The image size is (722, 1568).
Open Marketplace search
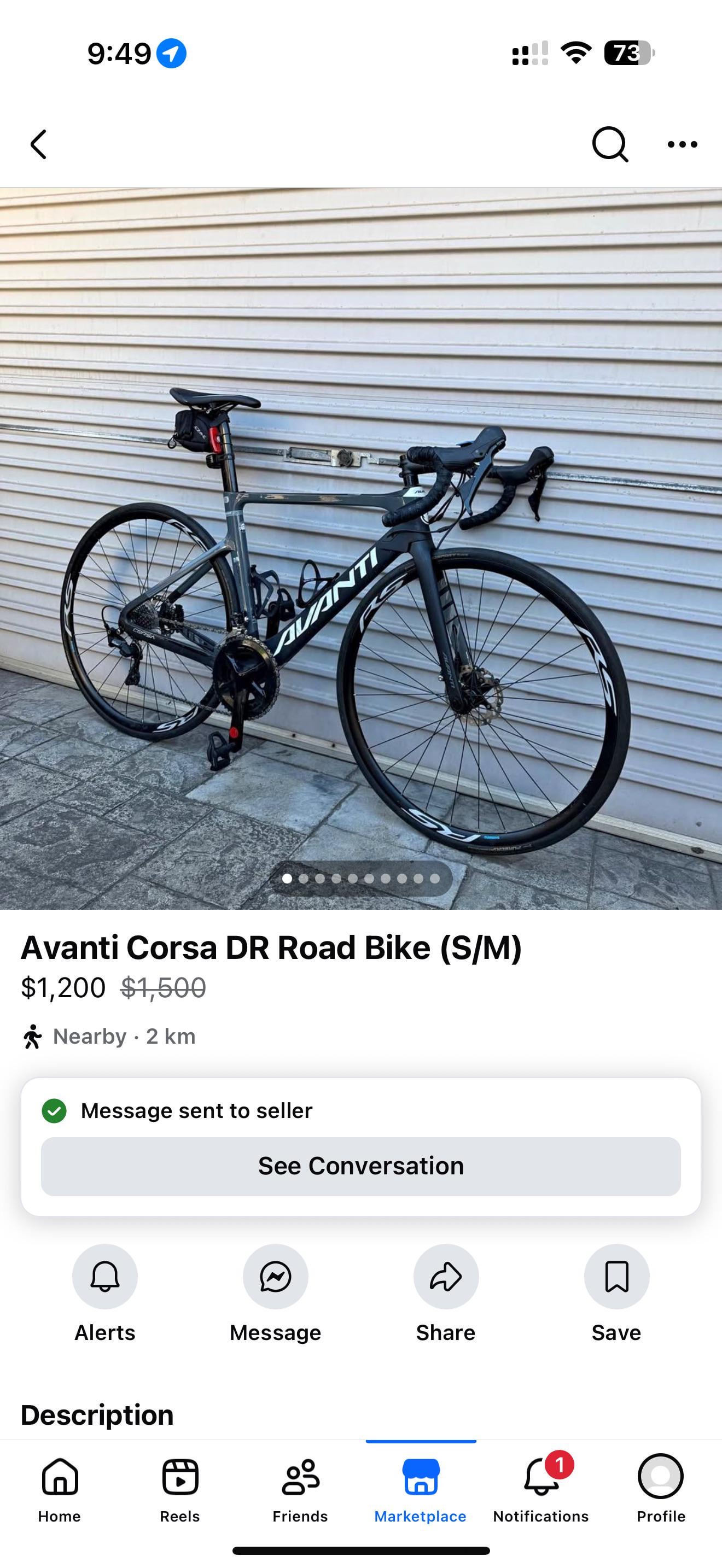[x=609, y=145]
